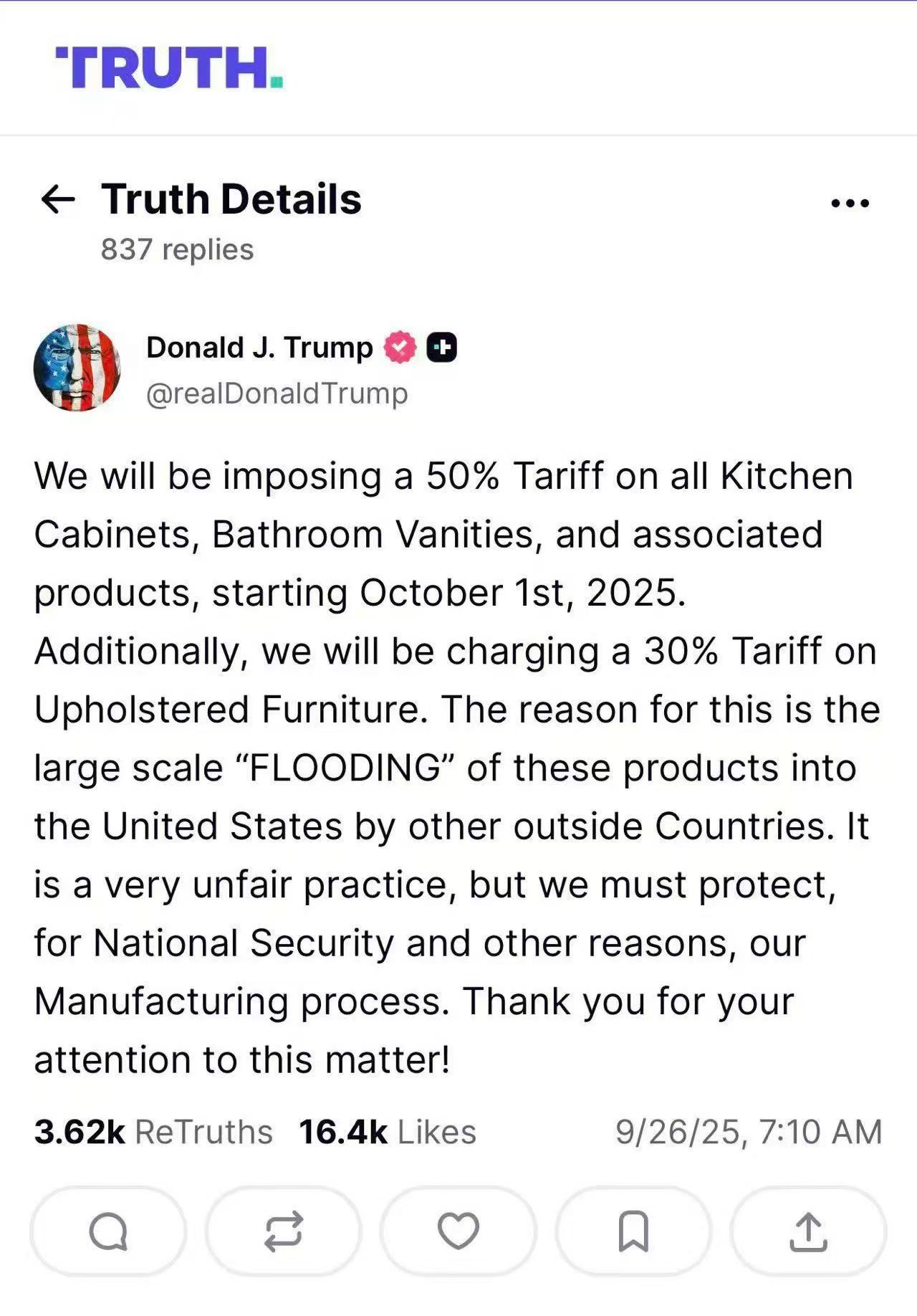View the 16.4k Likes list
The height and width of the screenshot is (1316, 917).
coord(388,1133)
